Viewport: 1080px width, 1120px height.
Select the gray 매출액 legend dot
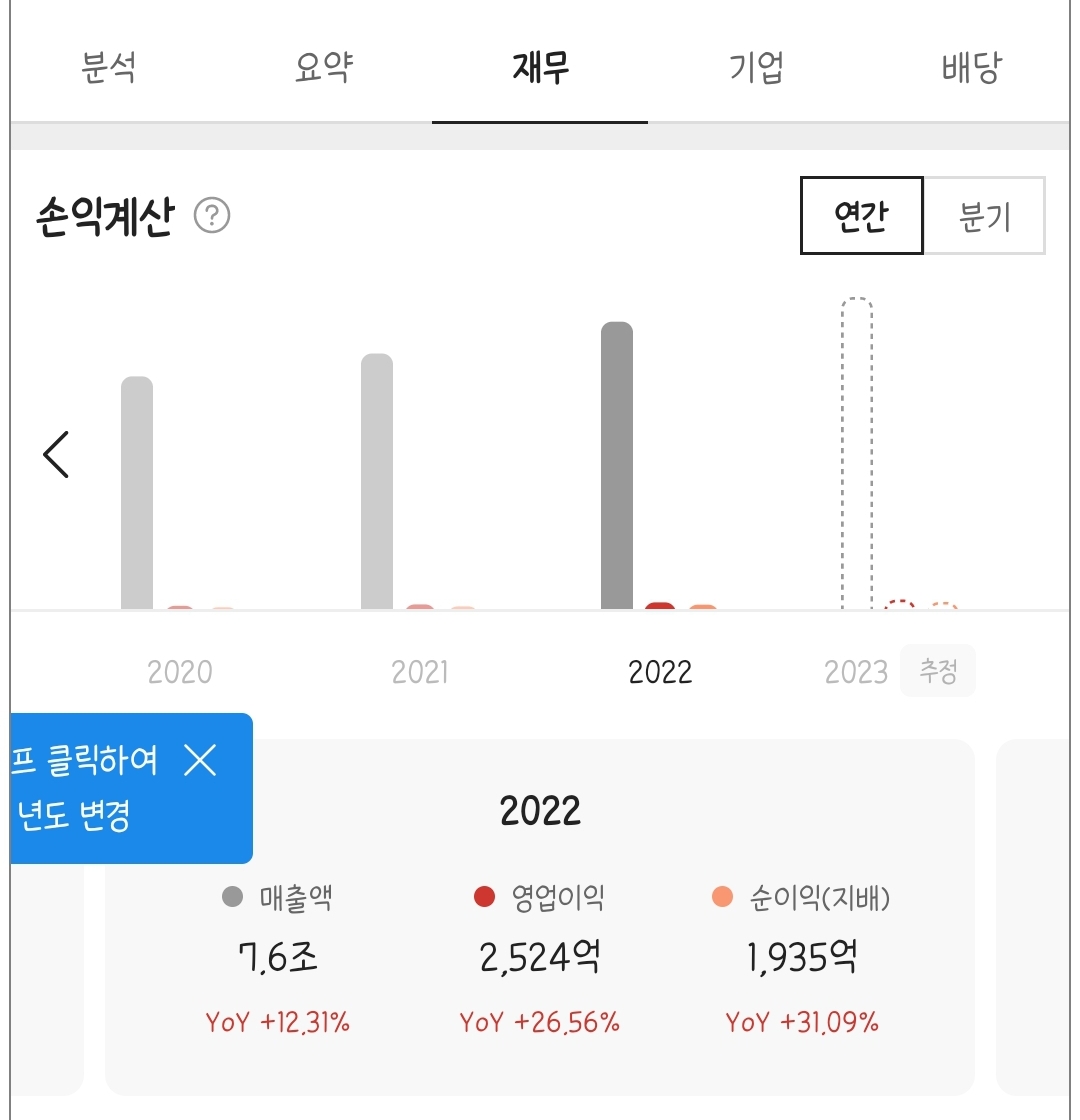click(x=232, y=898)
